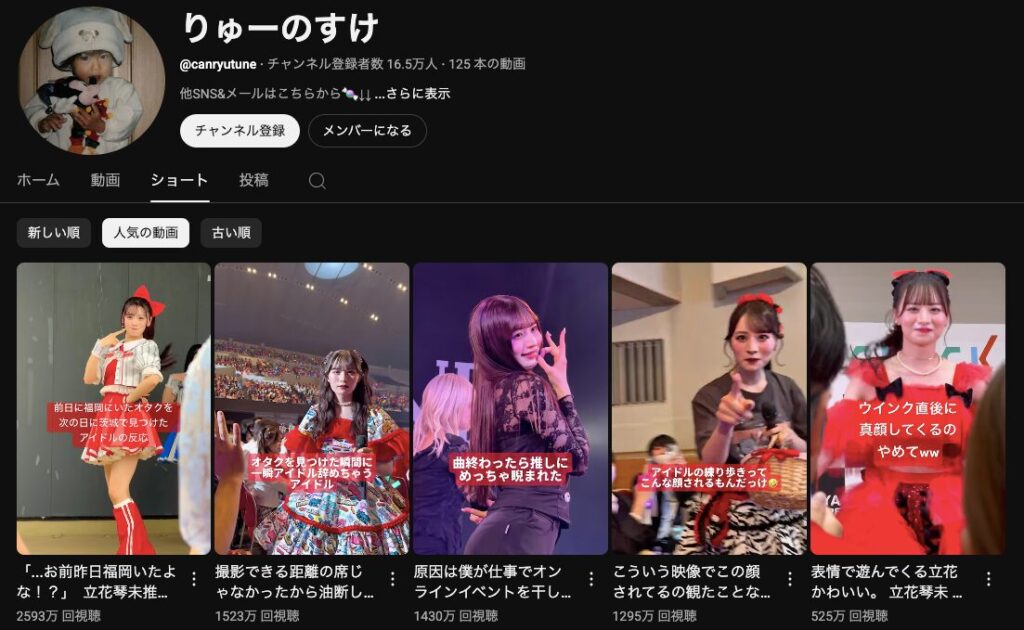
Task: Select the 新しい順 sort chip
Action: point(54,233)
